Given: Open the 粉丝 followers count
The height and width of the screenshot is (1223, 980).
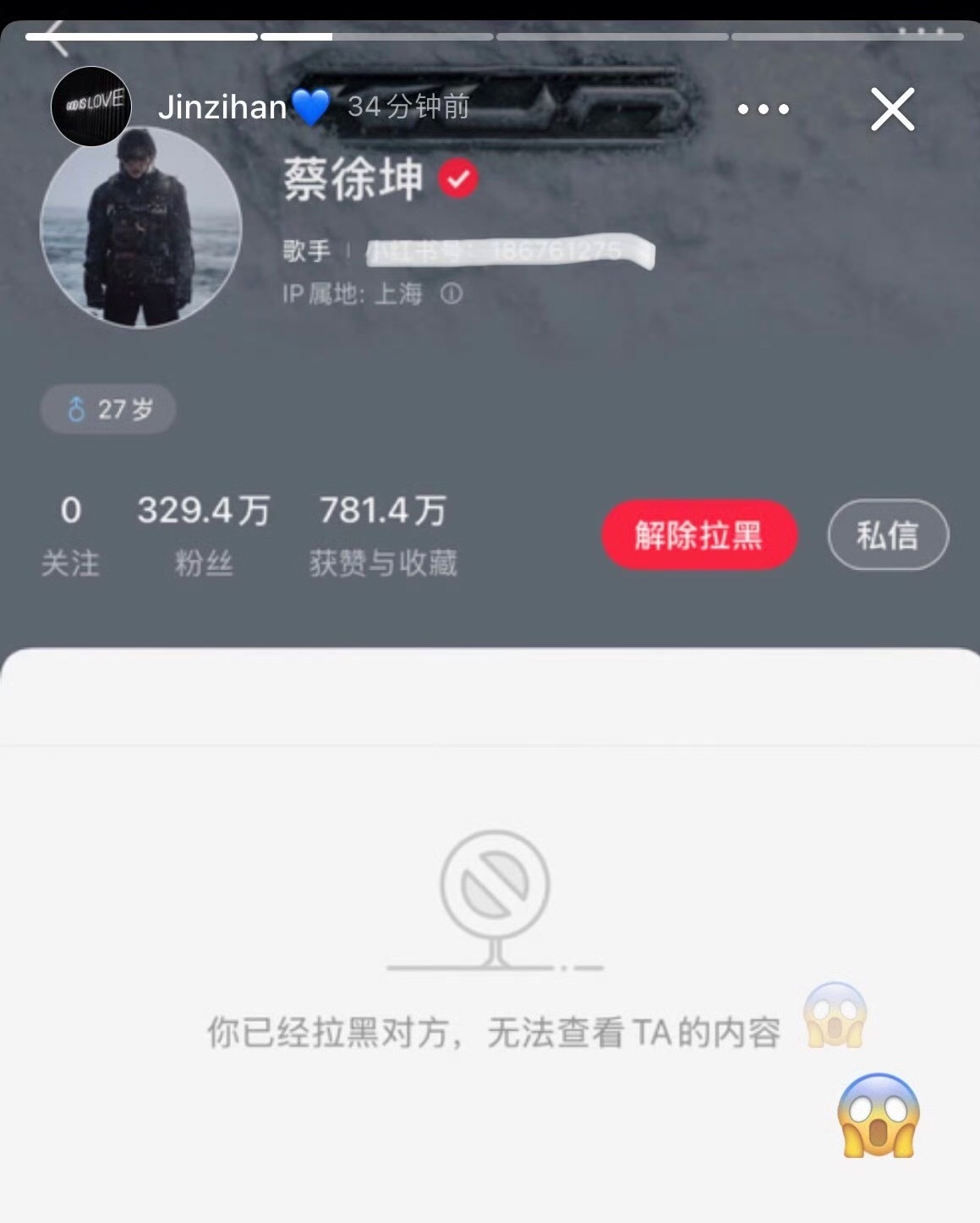Looking at the screenshot, I should point(204,533).
